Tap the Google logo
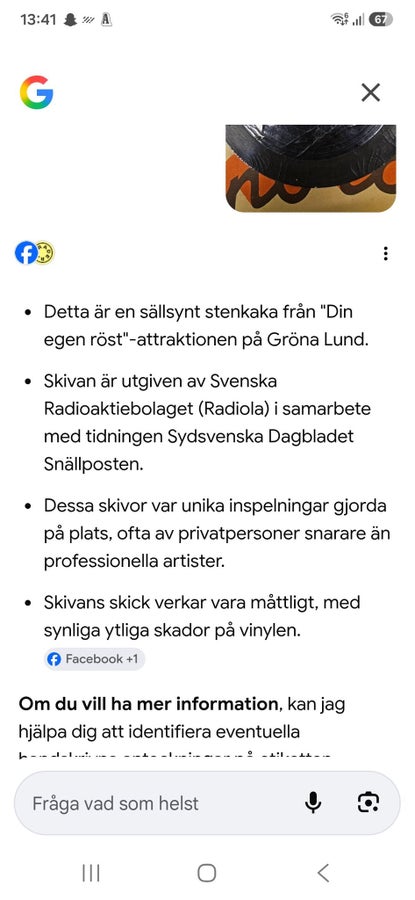The width and height of the screenshot is (415, 900). (36, 92)
